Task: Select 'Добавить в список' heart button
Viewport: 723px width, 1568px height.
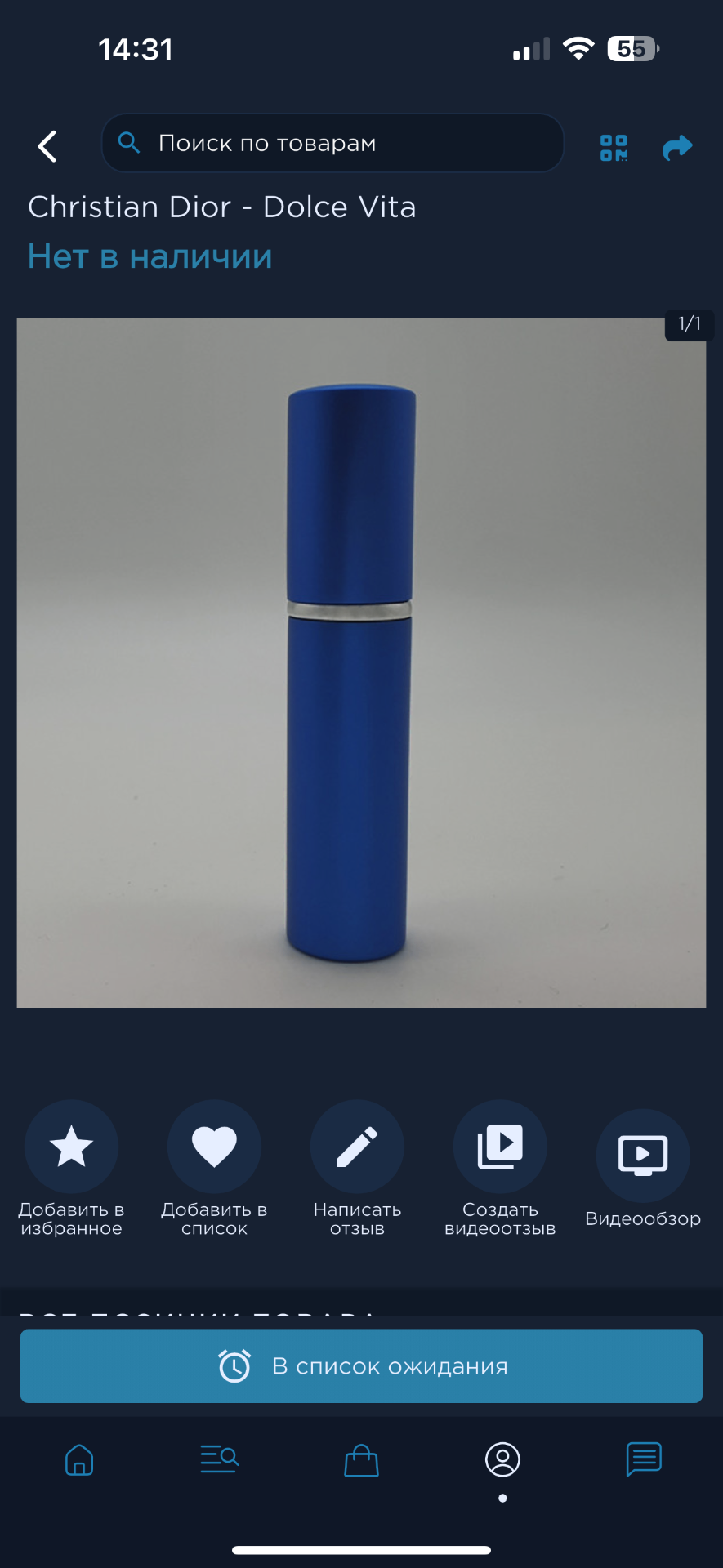Action: coord(214,1147)
